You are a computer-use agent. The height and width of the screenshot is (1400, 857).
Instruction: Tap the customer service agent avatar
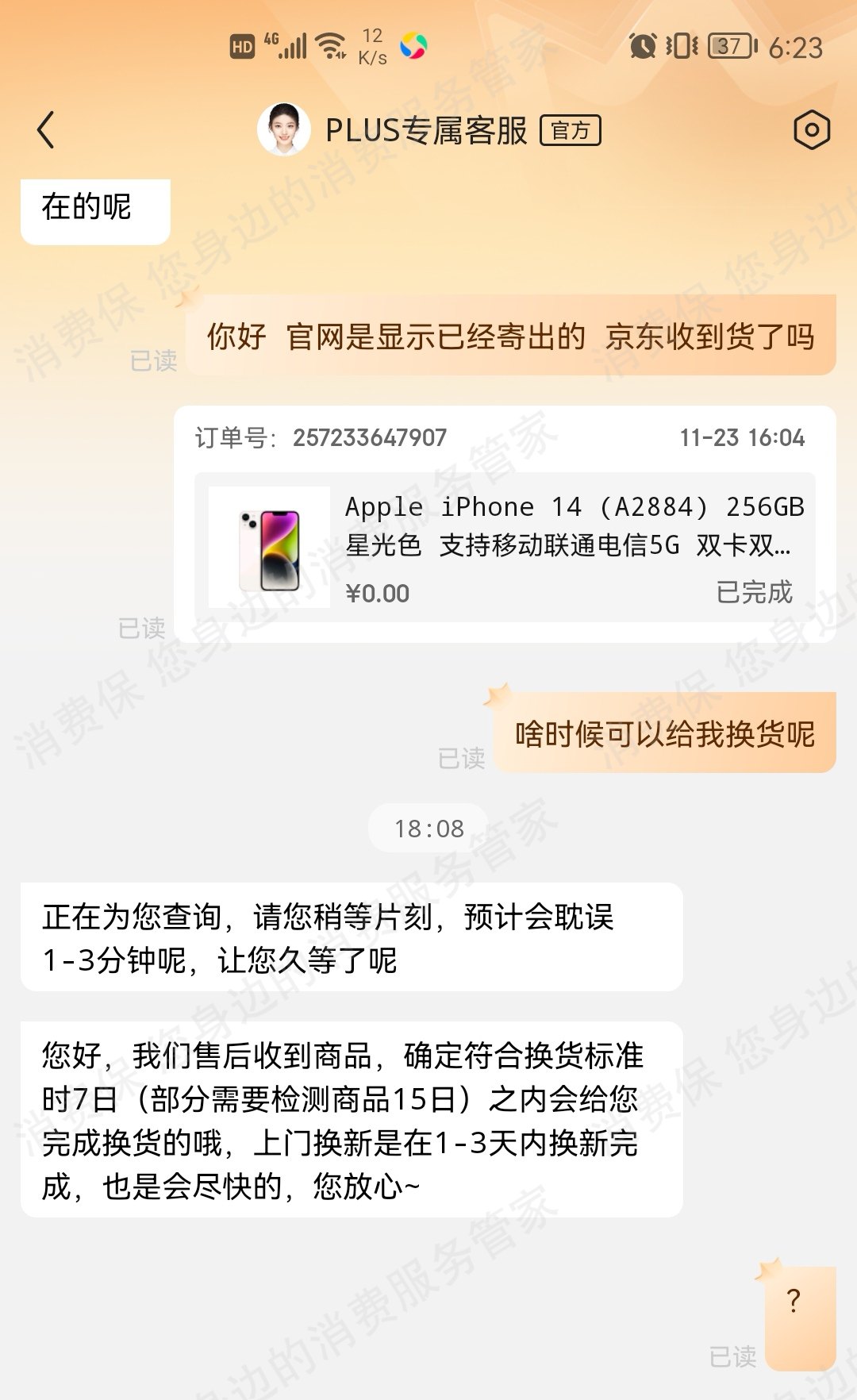coord(283,129)
